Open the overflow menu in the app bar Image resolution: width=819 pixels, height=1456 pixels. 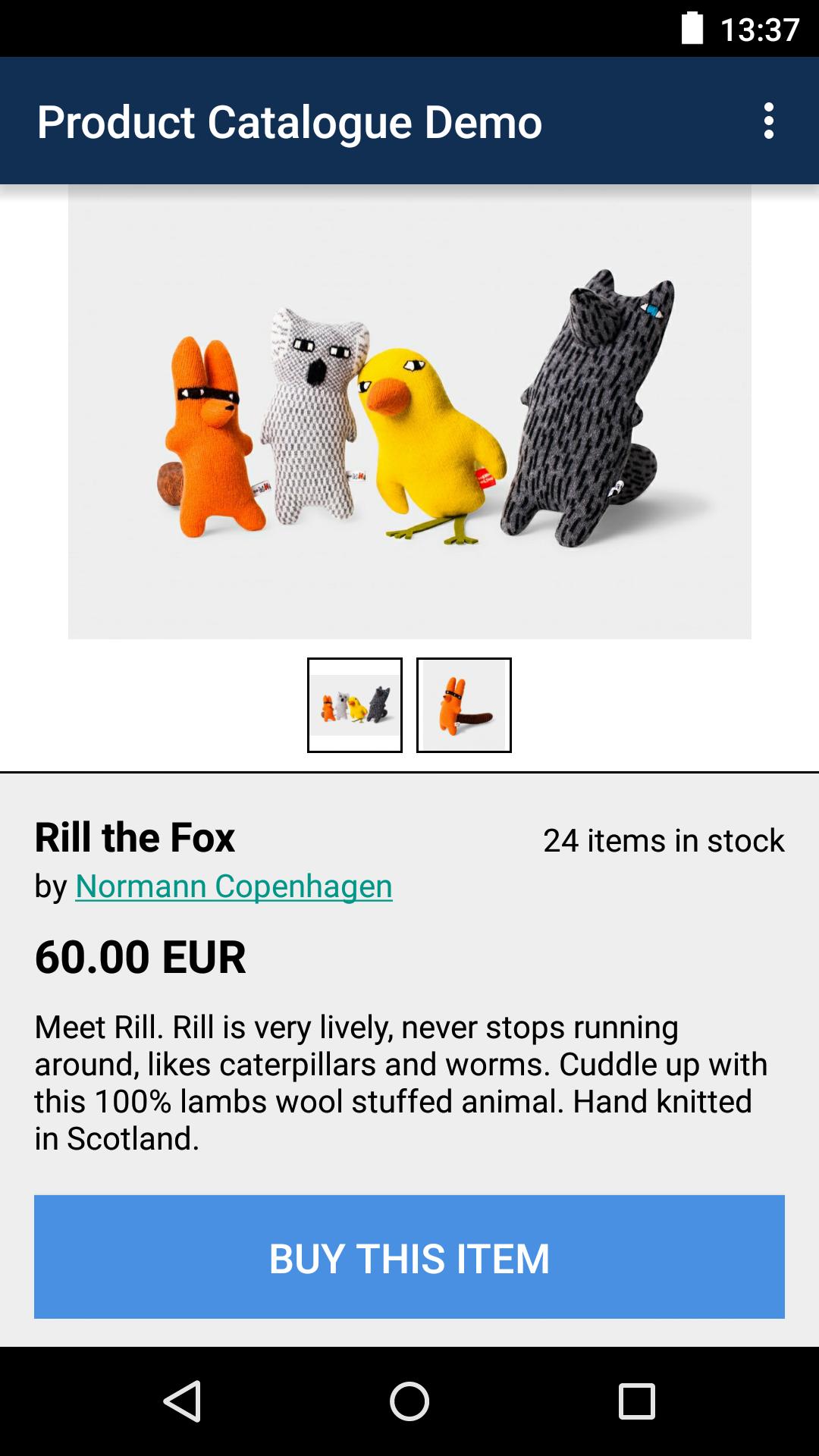pos(768,121)
